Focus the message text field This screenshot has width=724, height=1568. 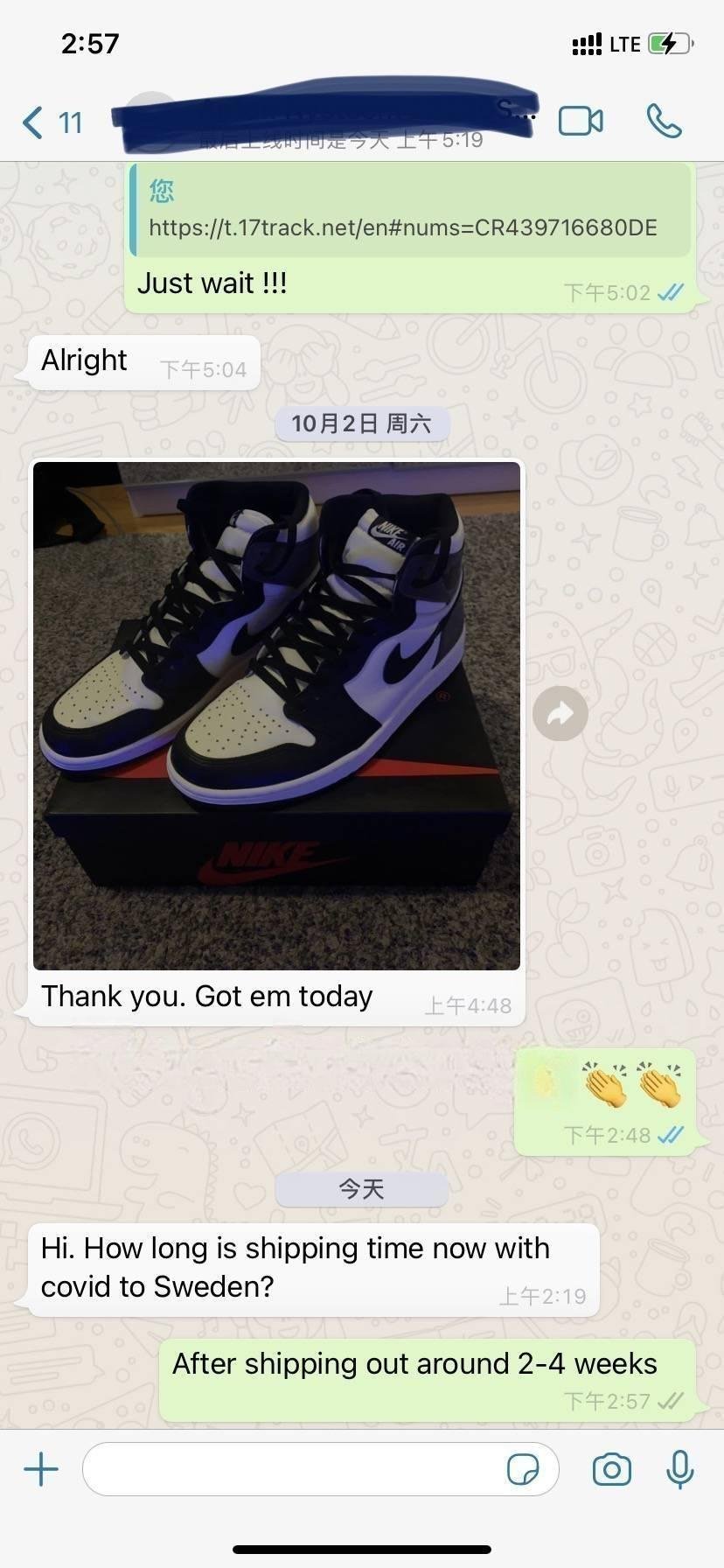pos(293,1469)
